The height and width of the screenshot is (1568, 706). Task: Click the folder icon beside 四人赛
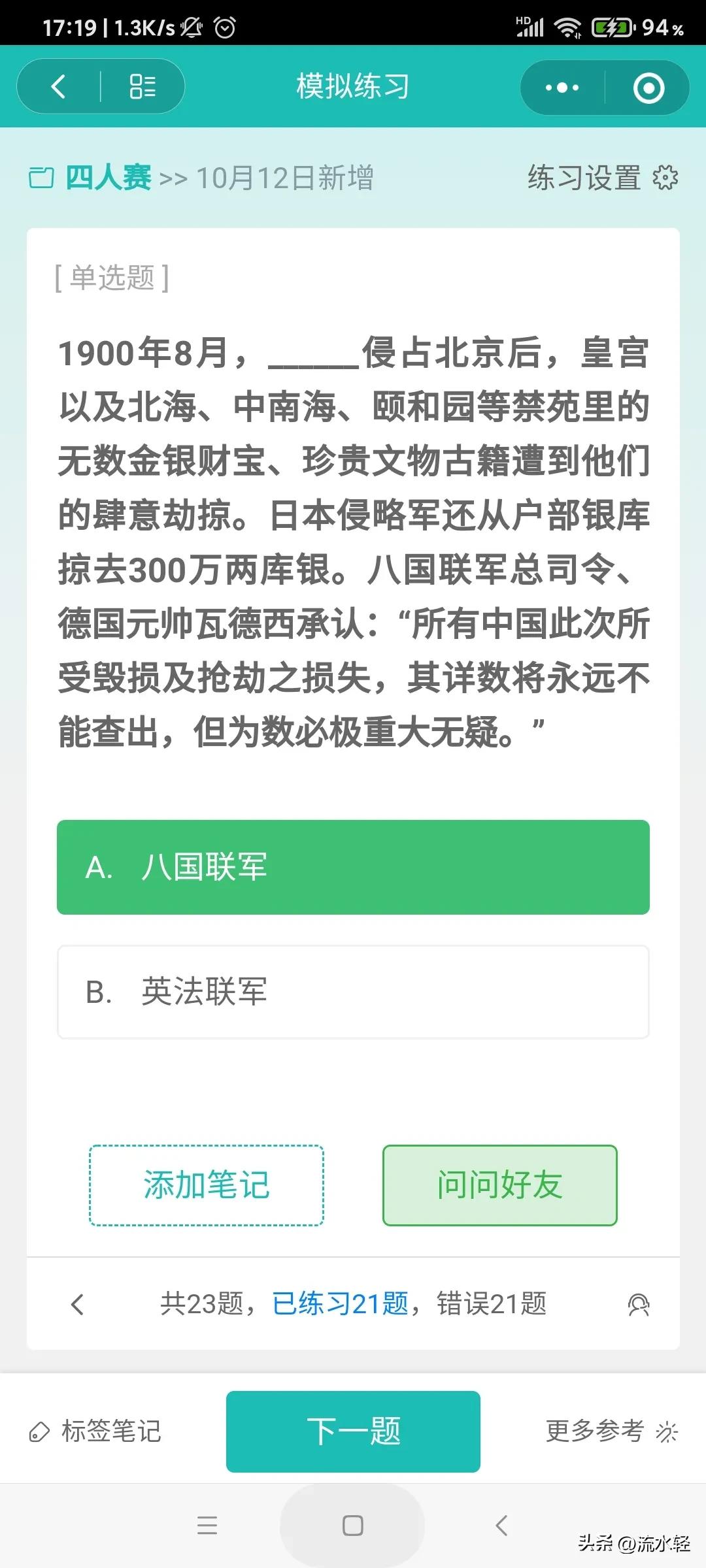(42, 176)
